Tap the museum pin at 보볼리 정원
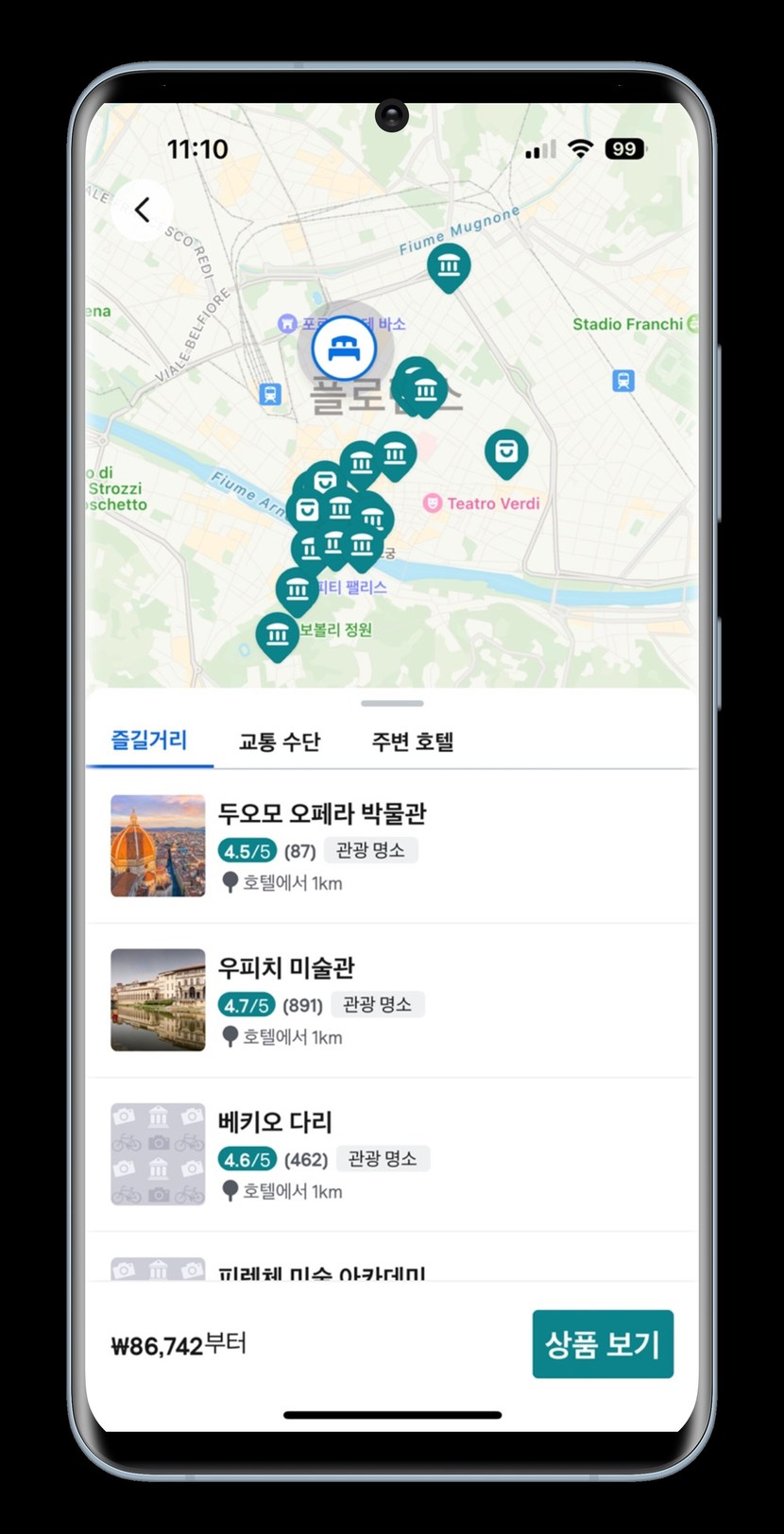This screenshot has height=1534, width=784. coord(277,634)
